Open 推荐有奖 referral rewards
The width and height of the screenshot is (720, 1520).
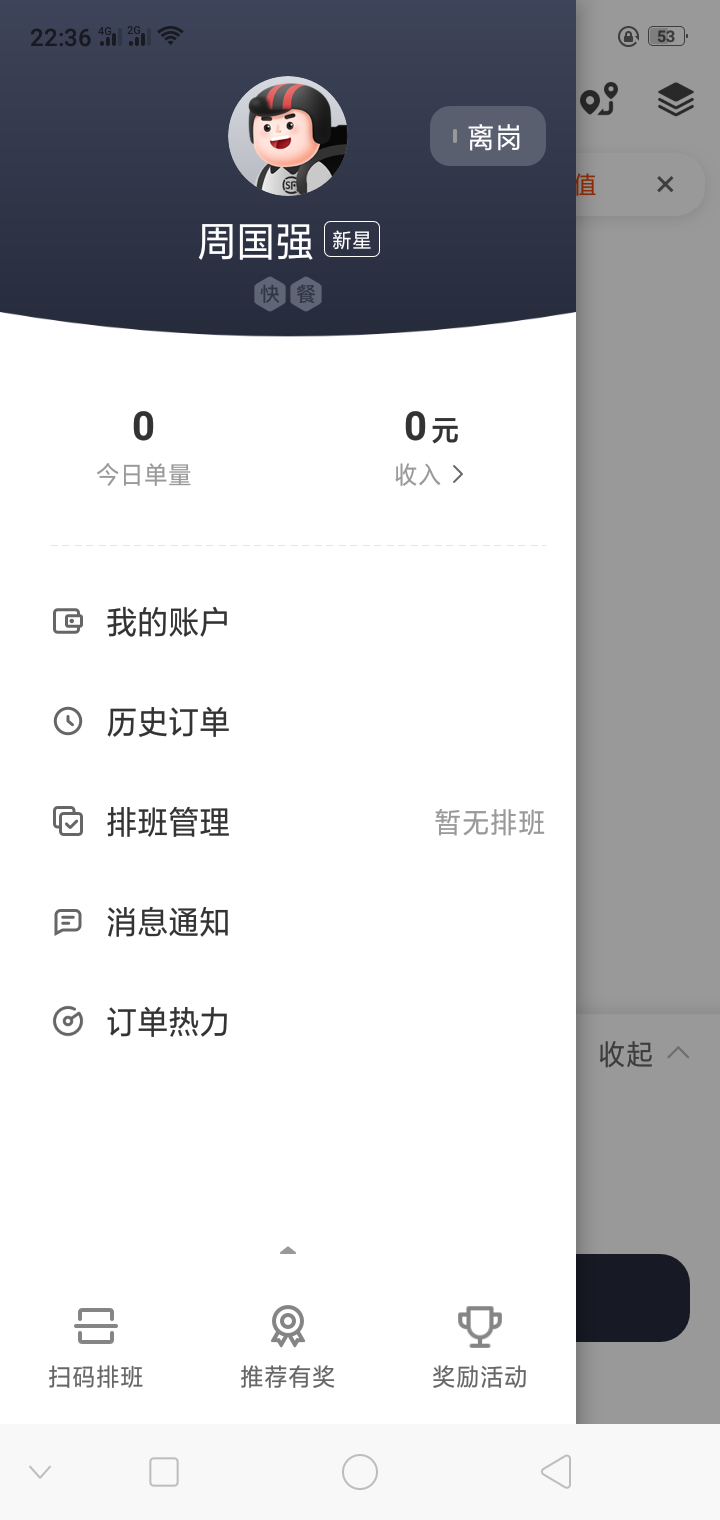288,1348
